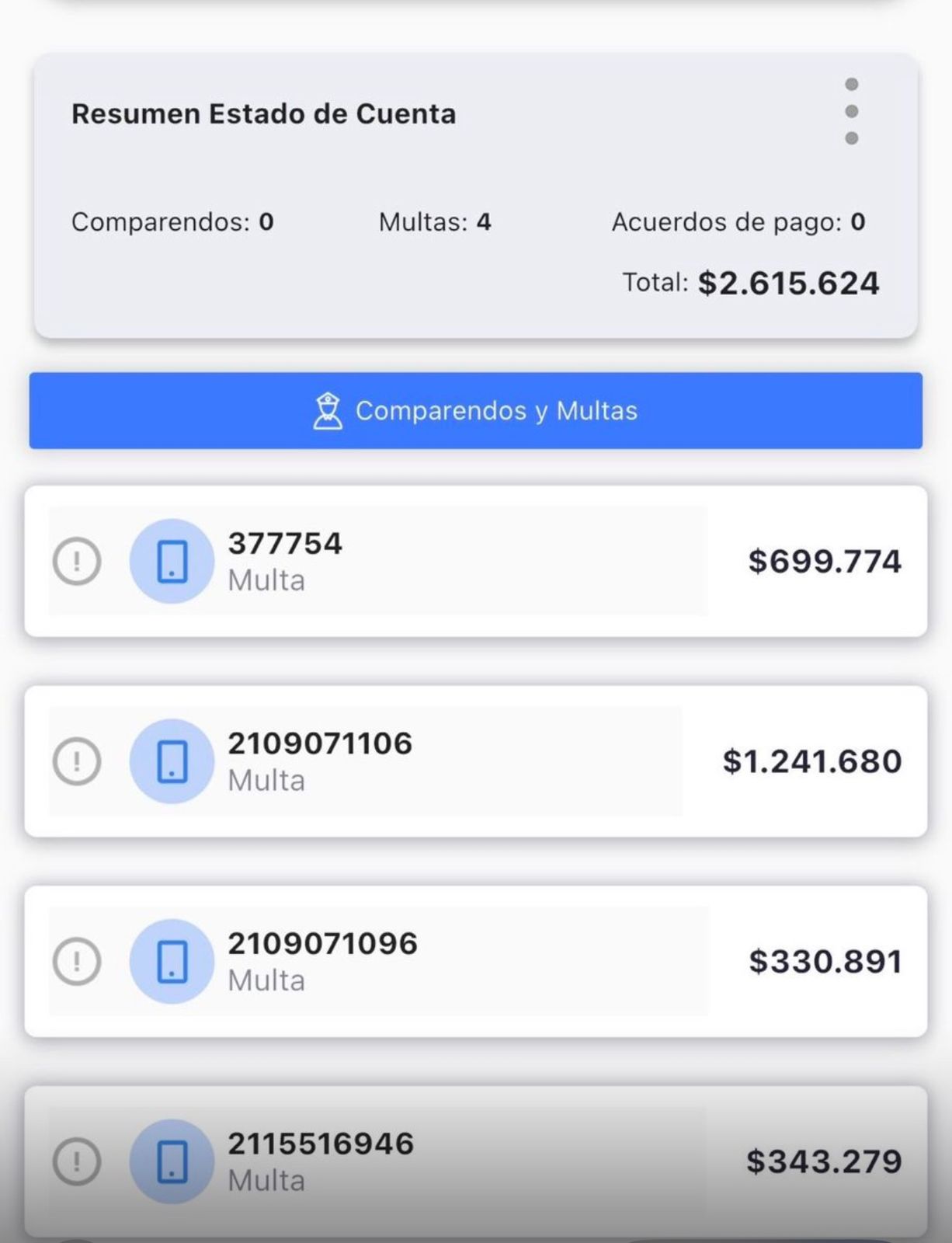Tap the alert icon beside multa 2109071096
The width and height of the screenshot is (952, 1243).
click(x=77, y=961)
